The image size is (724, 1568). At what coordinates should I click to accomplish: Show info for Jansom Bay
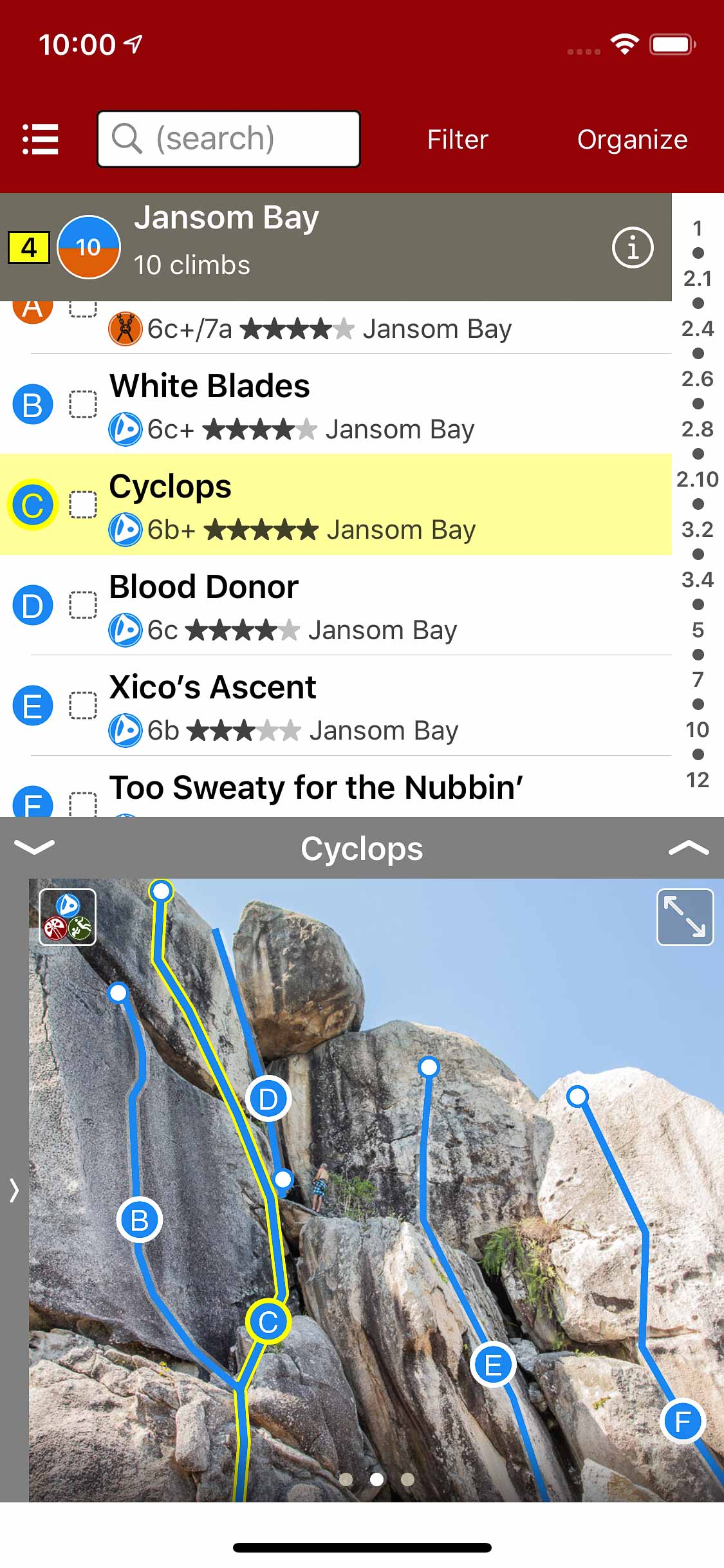click(632, 247)
